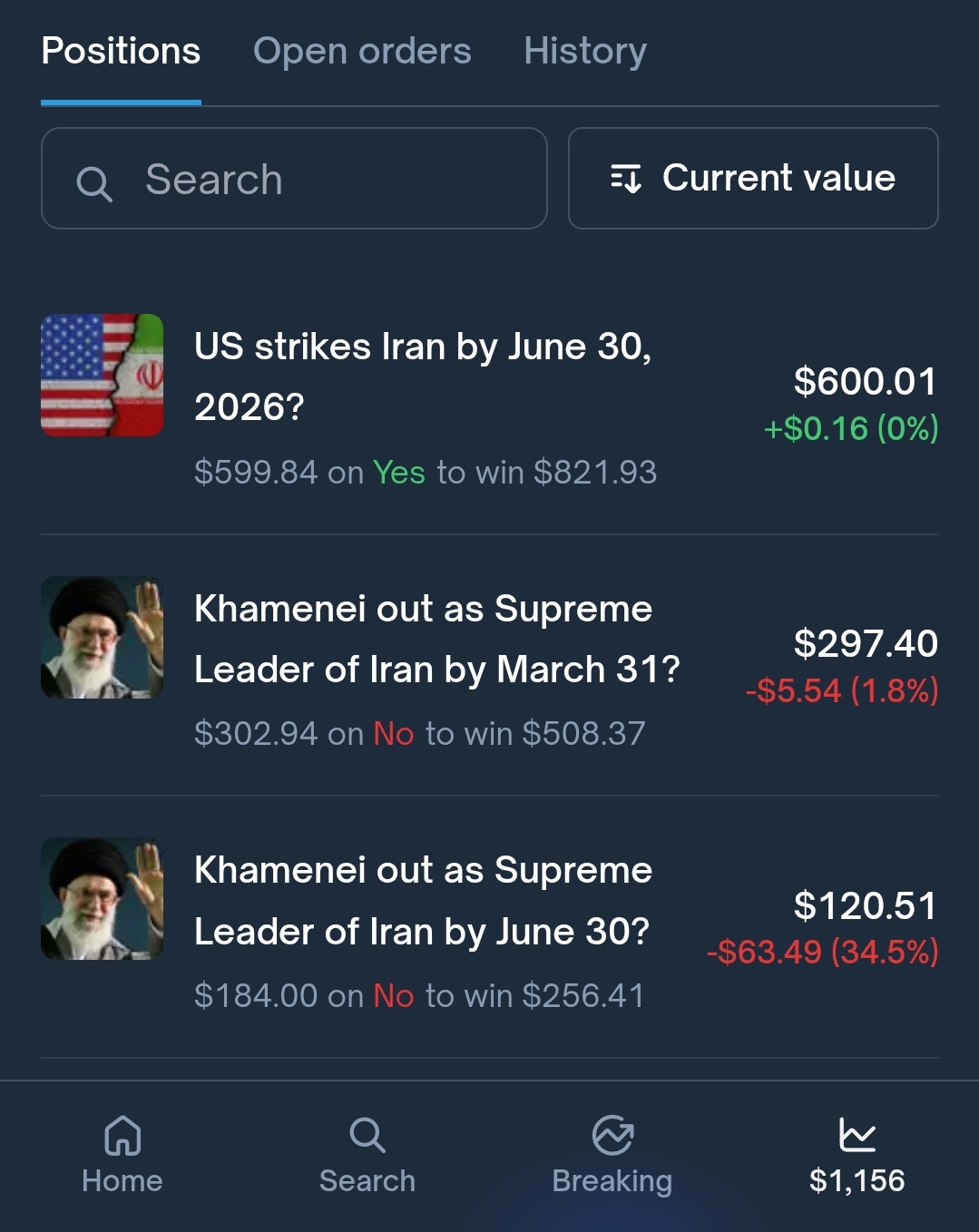Screen dimensions: 979x1232
Task: Tap the Search icon in the bottom bar
Action: [x=367, y=1154]
